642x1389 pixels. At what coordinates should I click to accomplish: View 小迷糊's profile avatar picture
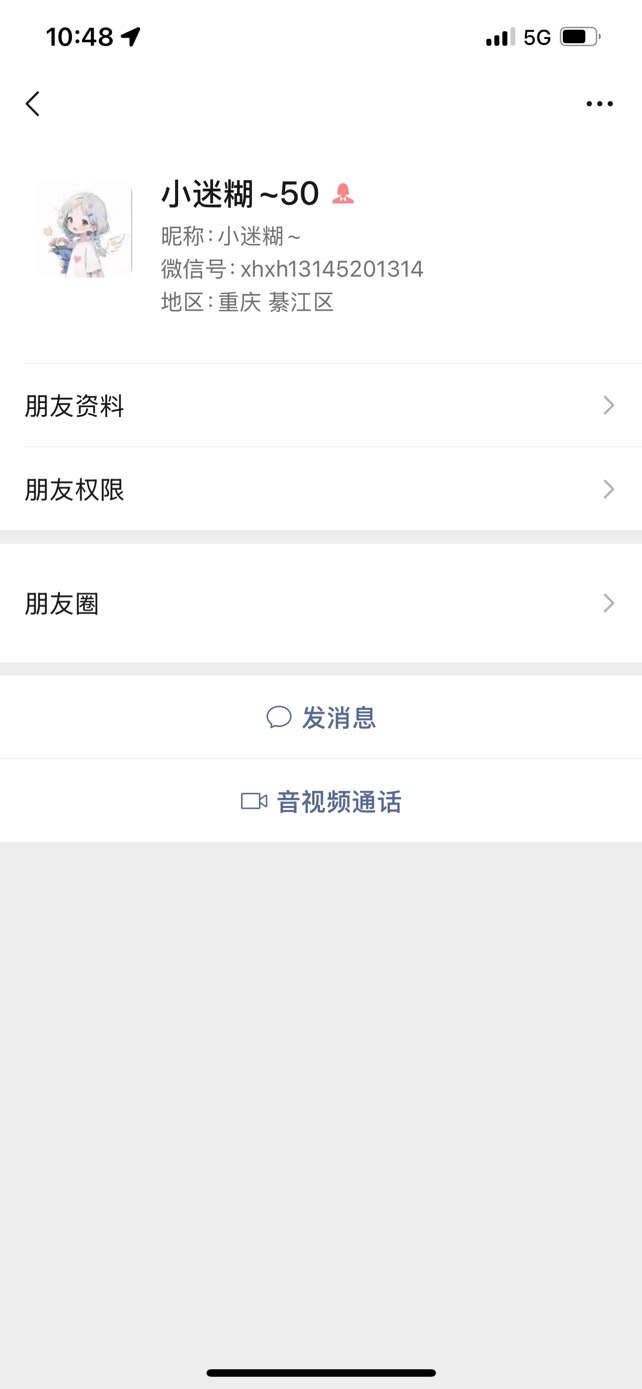pyautogui.click(x=84, y=229)
